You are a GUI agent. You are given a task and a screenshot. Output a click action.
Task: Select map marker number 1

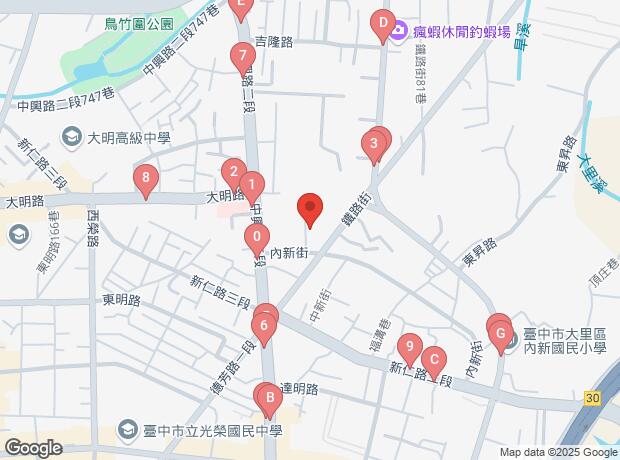click(x=252, y=185)
